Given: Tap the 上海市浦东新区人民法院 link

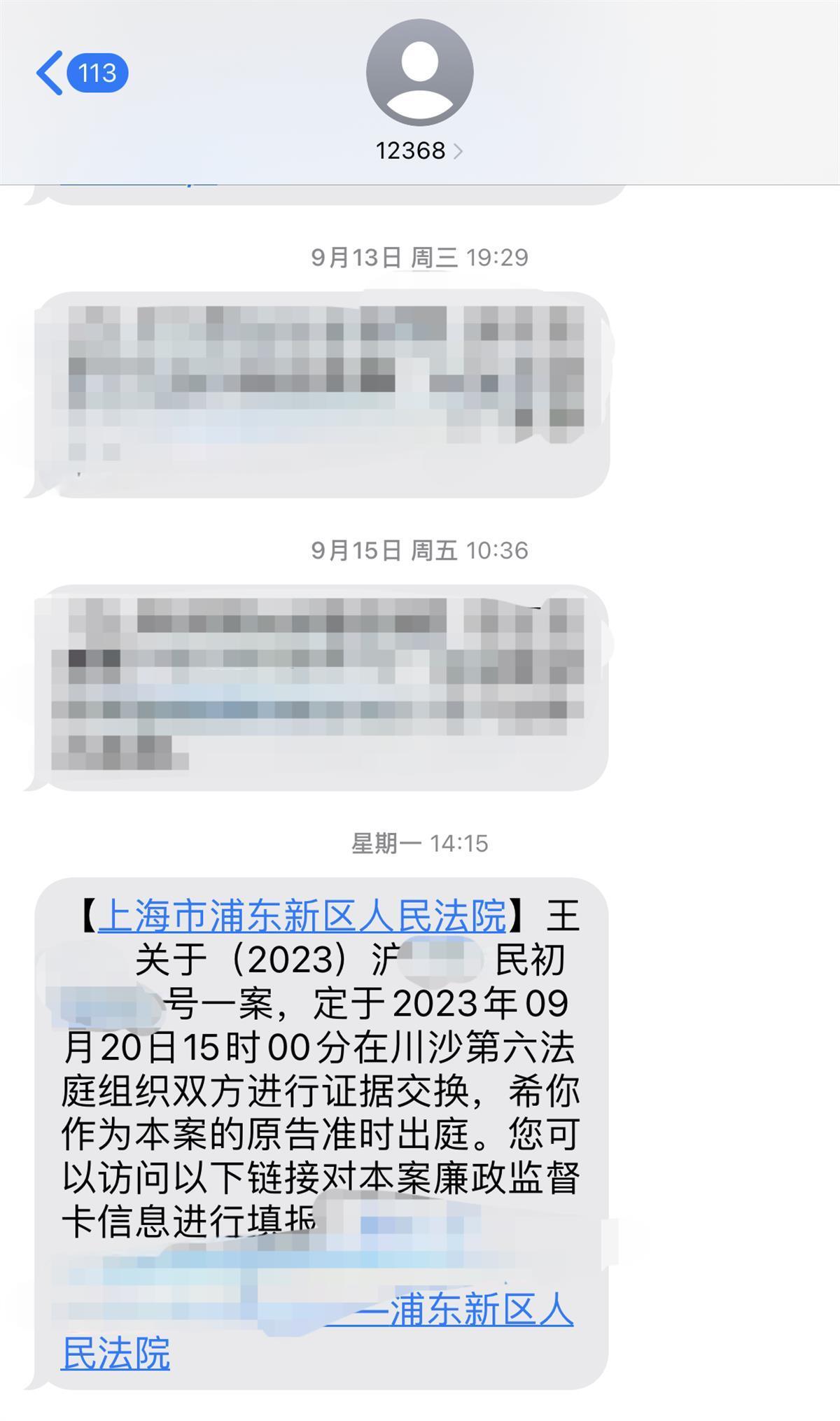Looking at the screenshot, I should (x=302, y=916).
